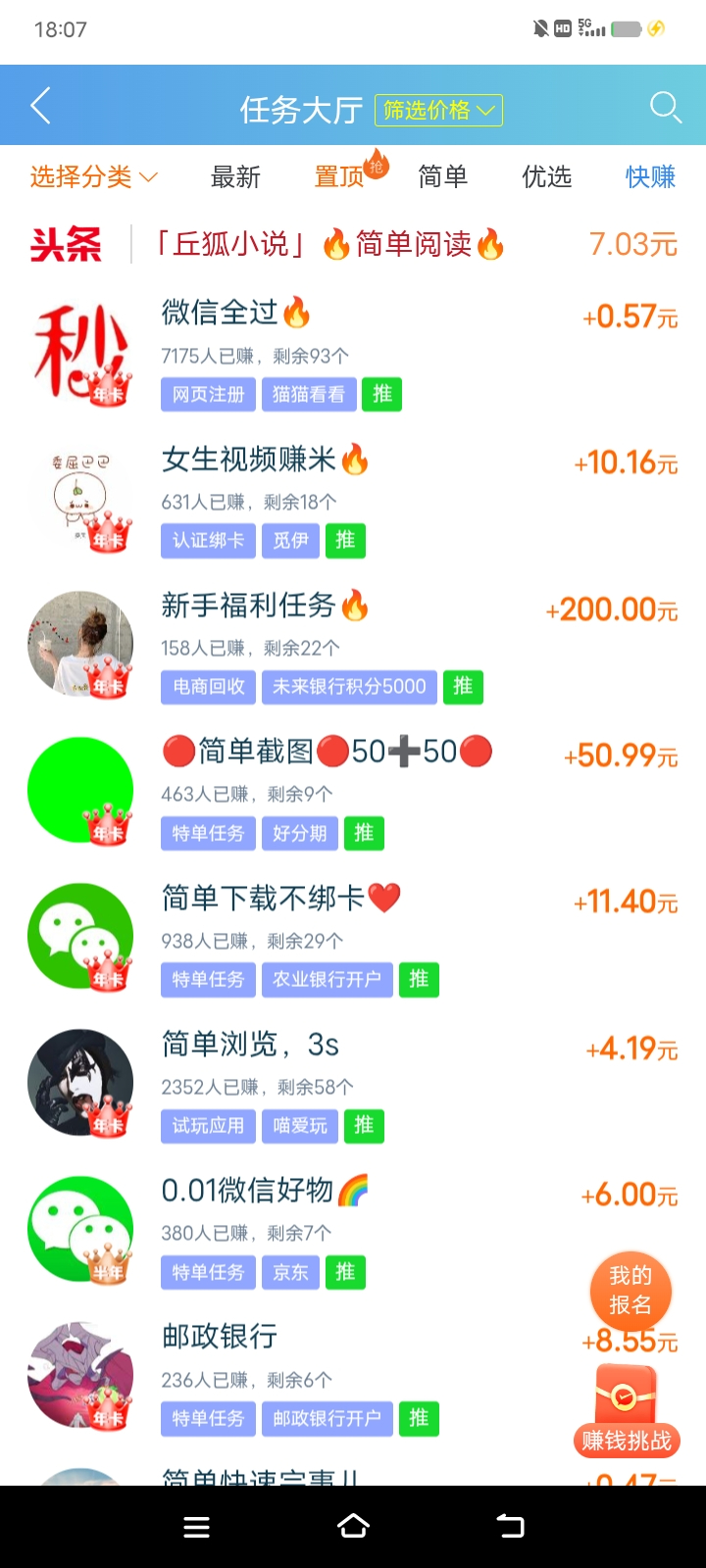Tap the 我的报名 floating button
This screenshot has height=1568, width=706.
pyautogui.click(x=630, y=1291)
